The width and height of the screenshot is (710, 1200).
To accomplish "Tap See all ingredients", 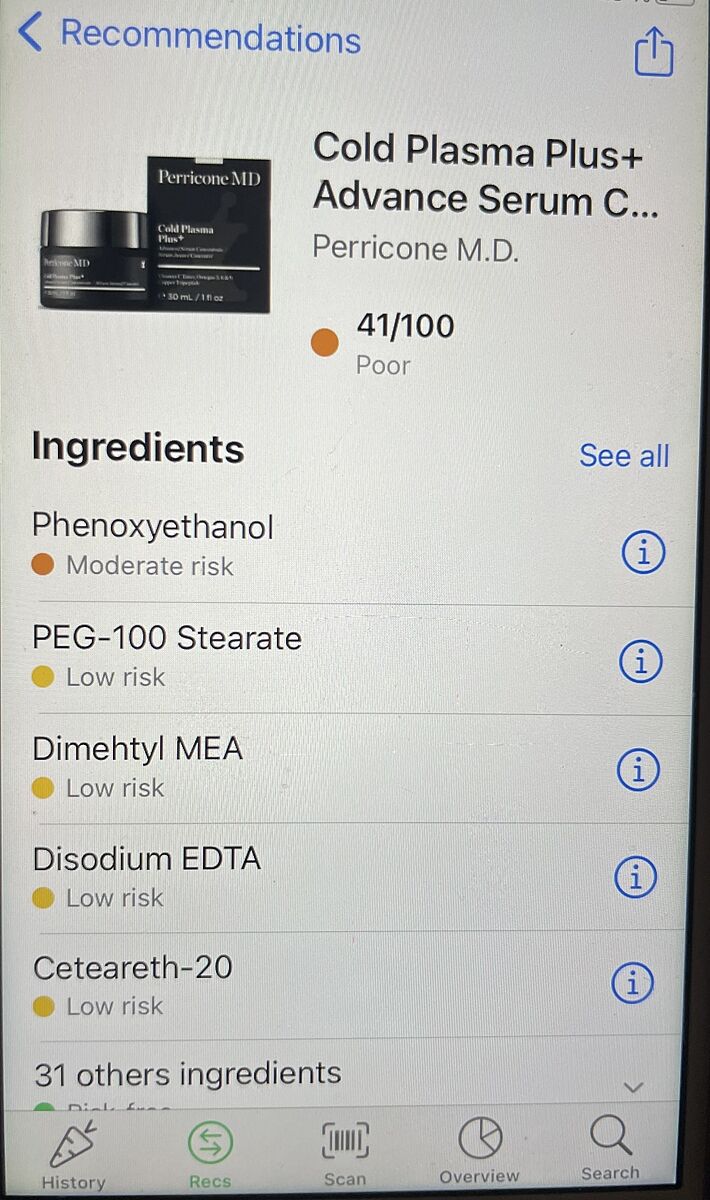I will click(624, 456).
